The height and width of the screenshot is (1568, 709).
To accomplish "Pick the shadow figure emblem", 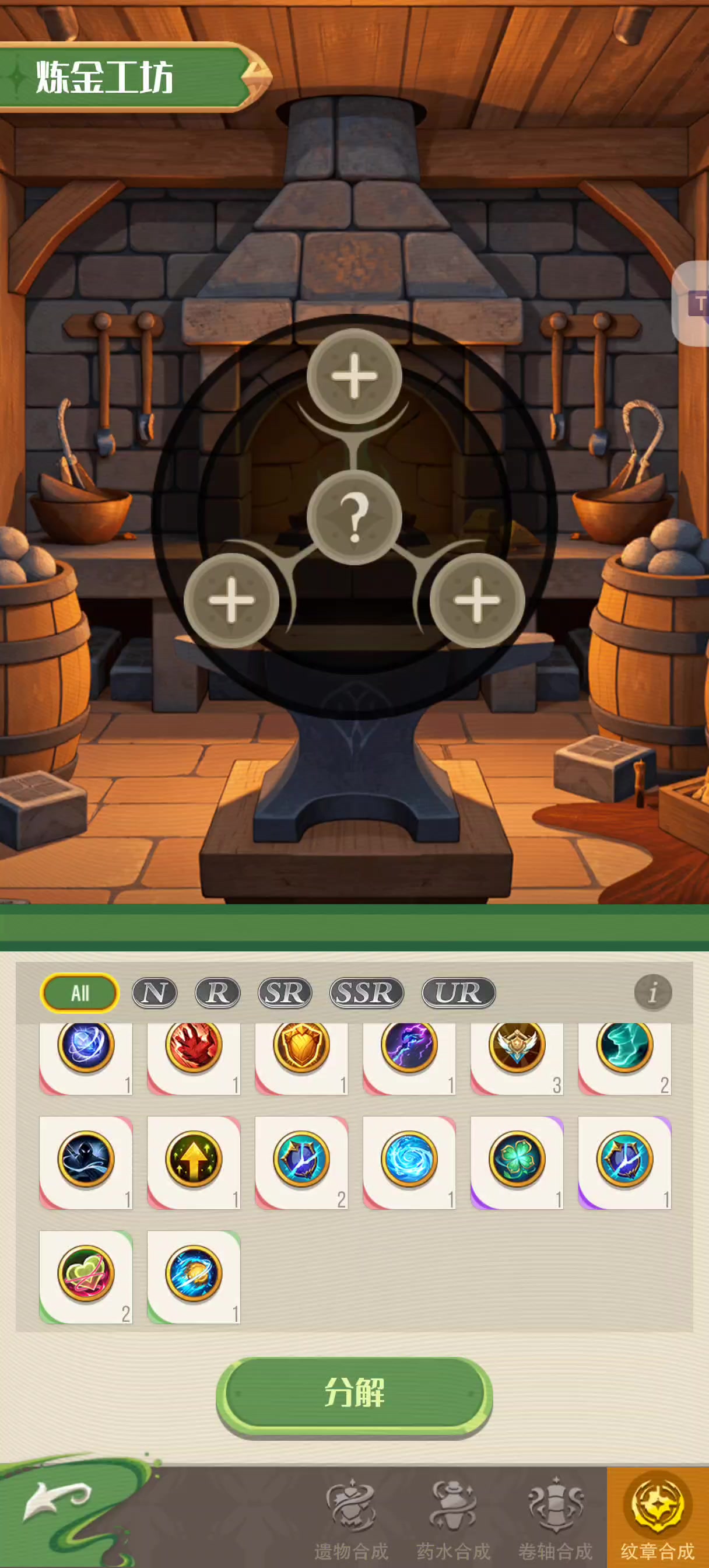I will [86, 1160].
